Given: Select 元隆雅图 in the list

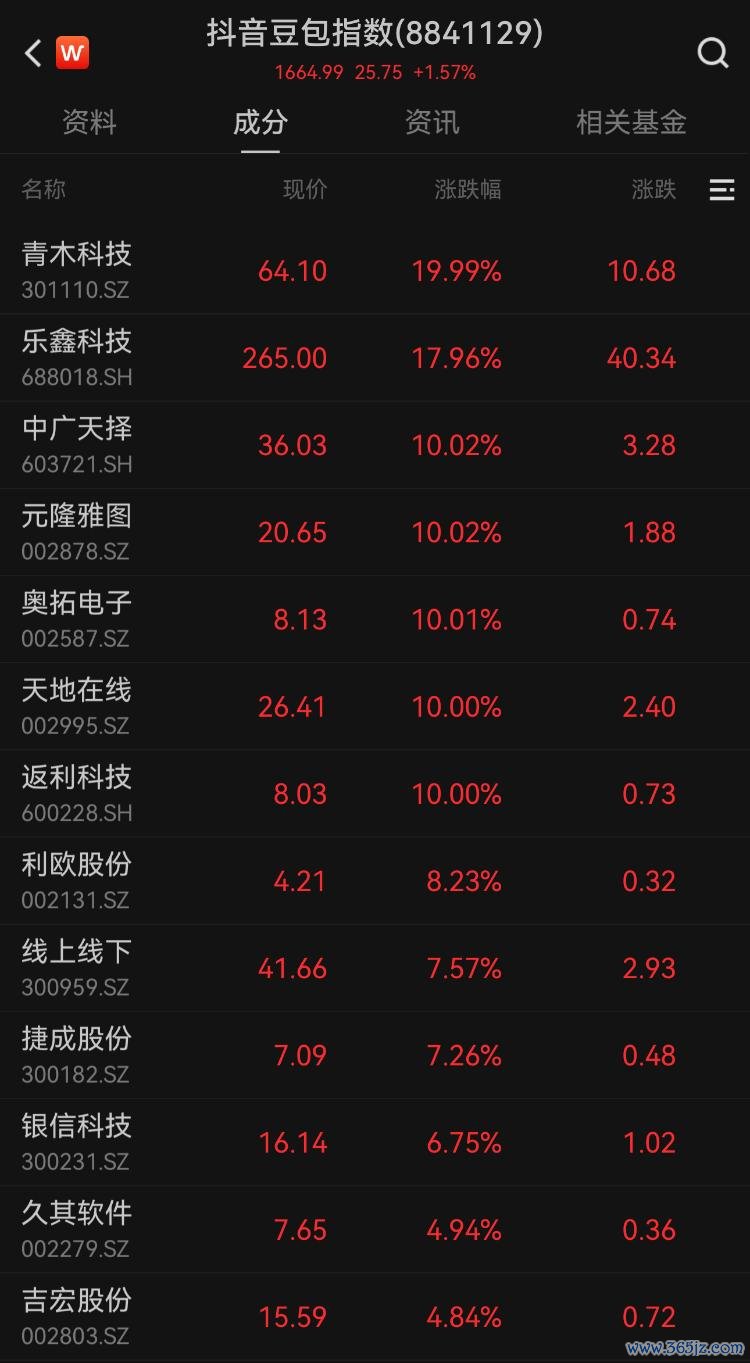Looking at the screenshot, I should (x=375, y=532).
